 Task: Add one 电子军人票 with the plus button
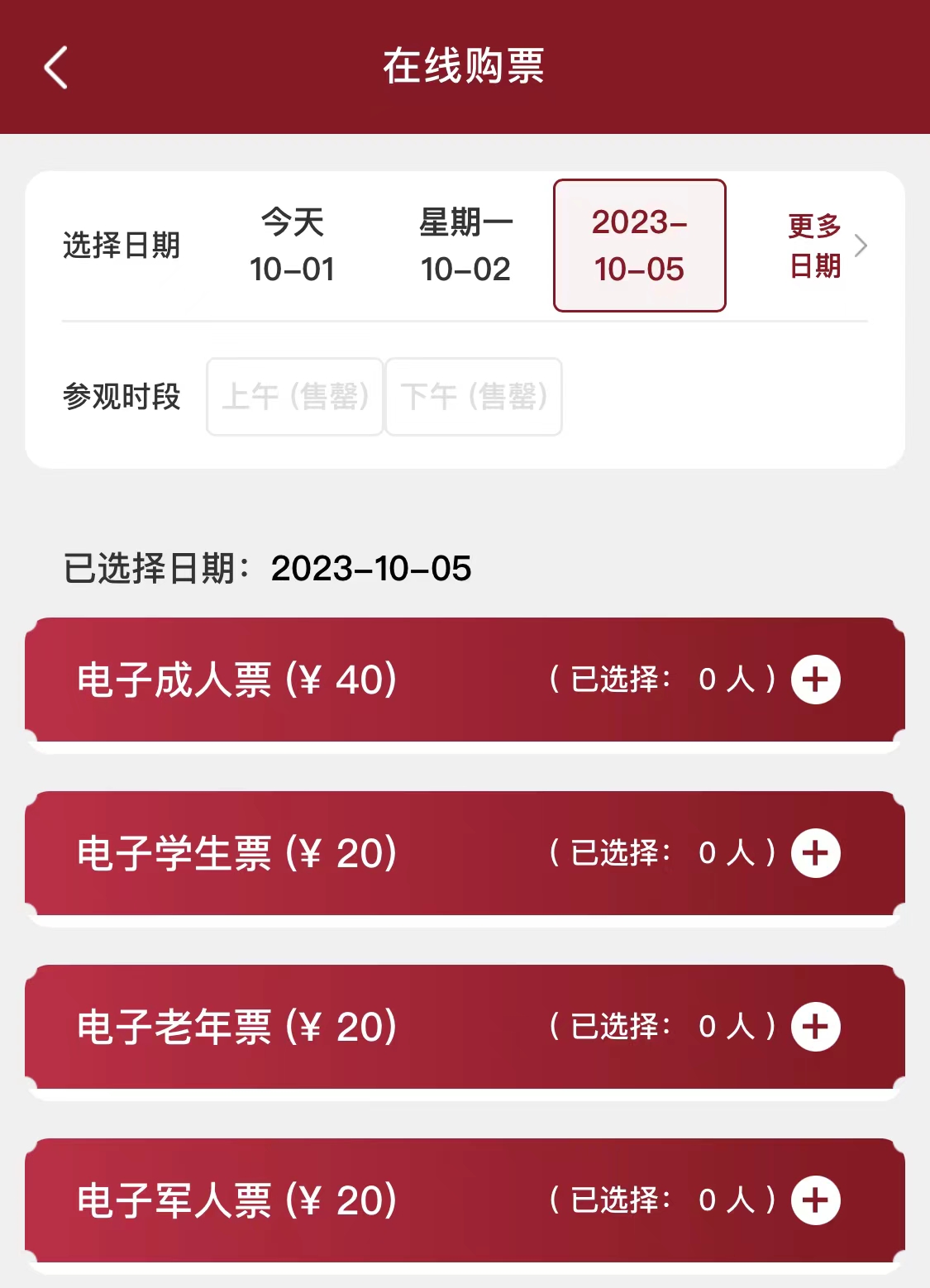point(816,1200)
